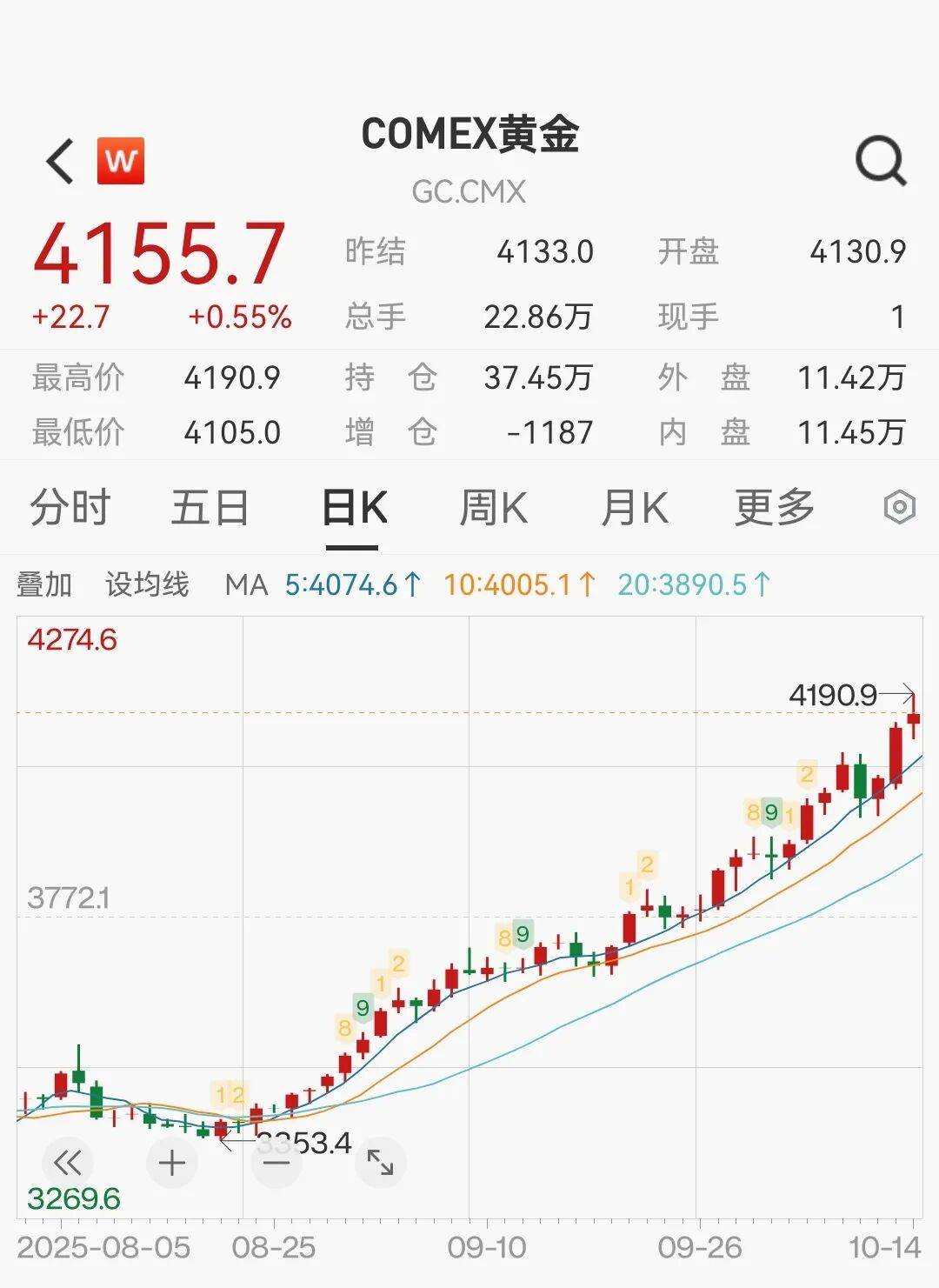Switch to the 周K chart tab

(x=493, y=508)
